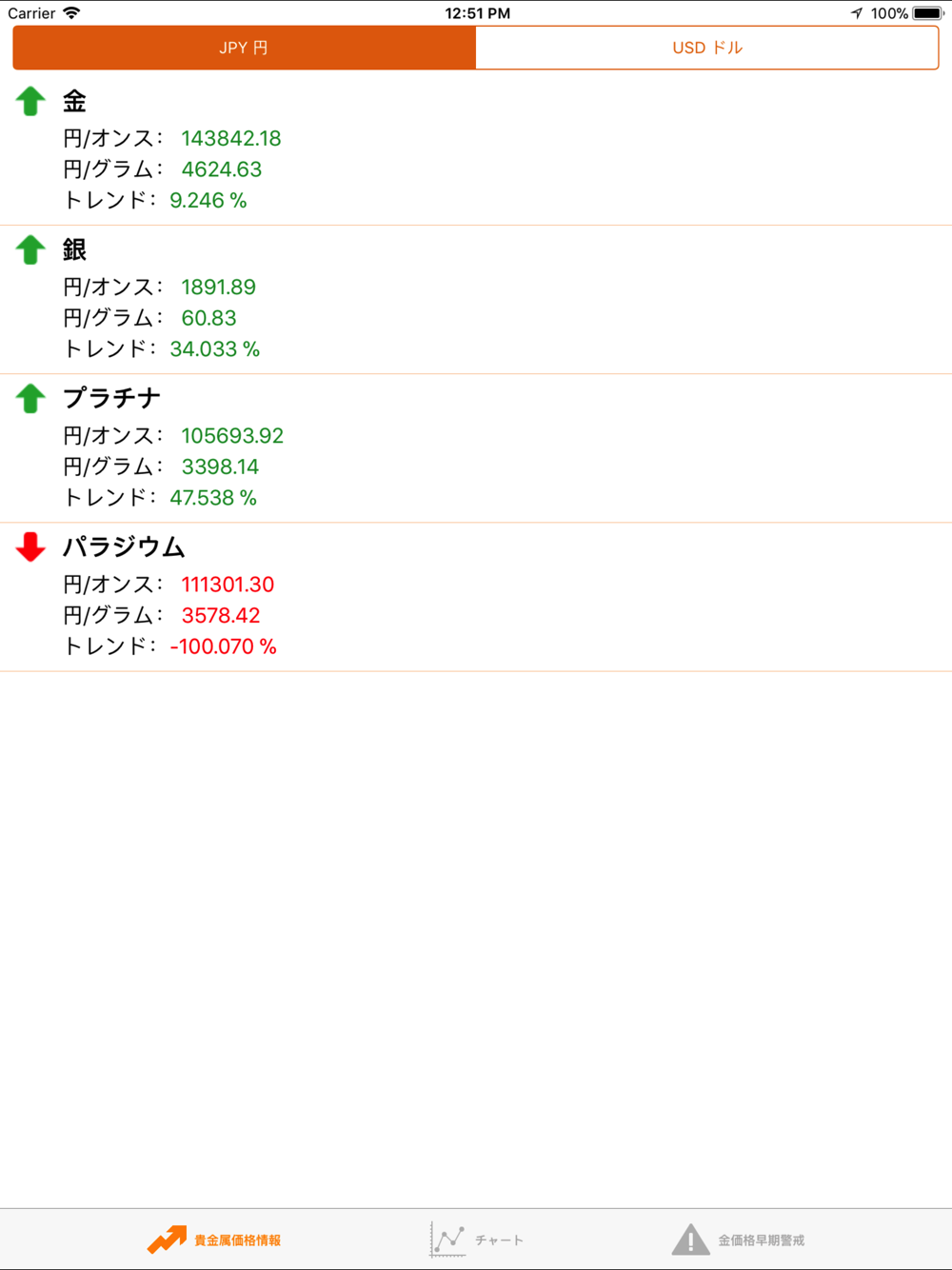Switch to the USD ドル segment

pos(707,48)
